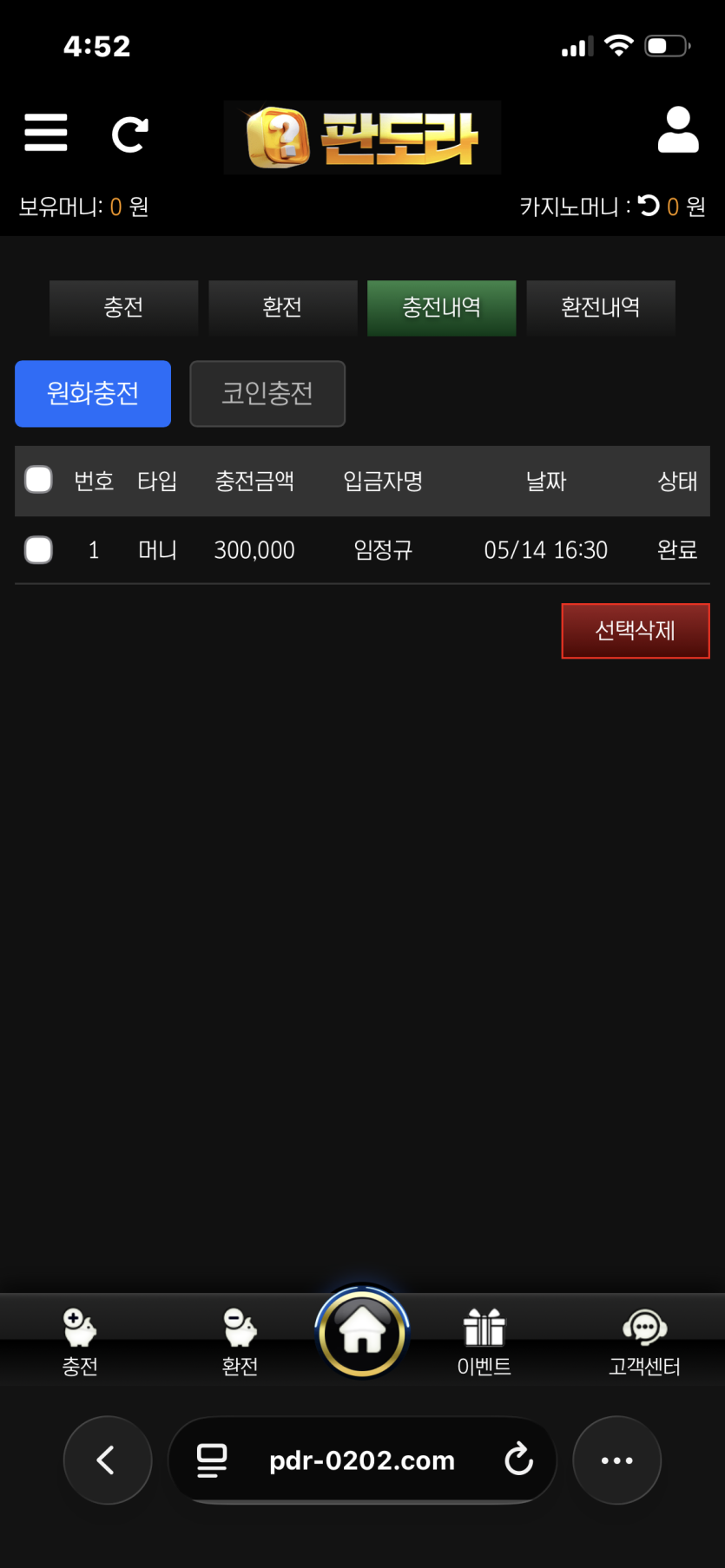The height and width of the screenshot is (1568, 725).
Task: Go to 충전 in the bottom bar
Action: [80, 1342]
